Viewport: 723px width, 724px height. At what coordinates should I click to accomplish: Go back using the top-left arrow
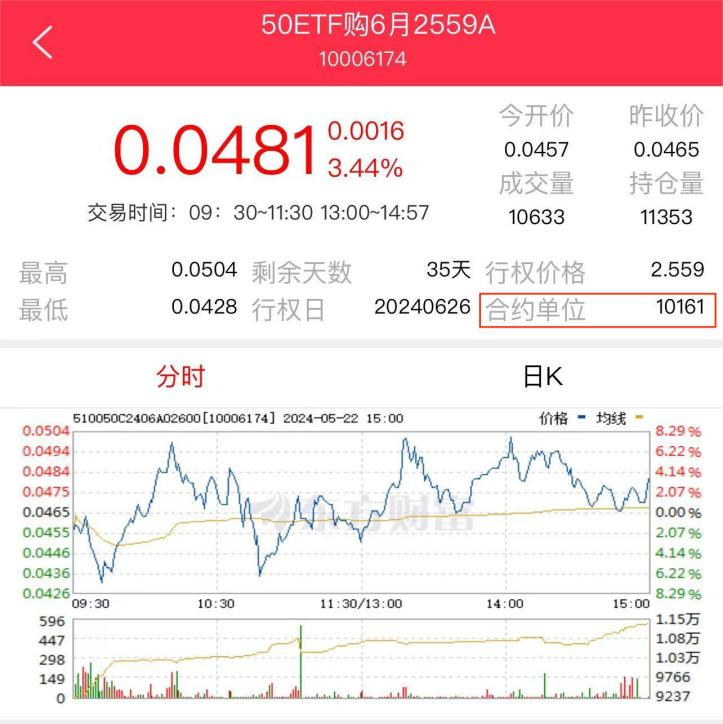pos(42,42)
